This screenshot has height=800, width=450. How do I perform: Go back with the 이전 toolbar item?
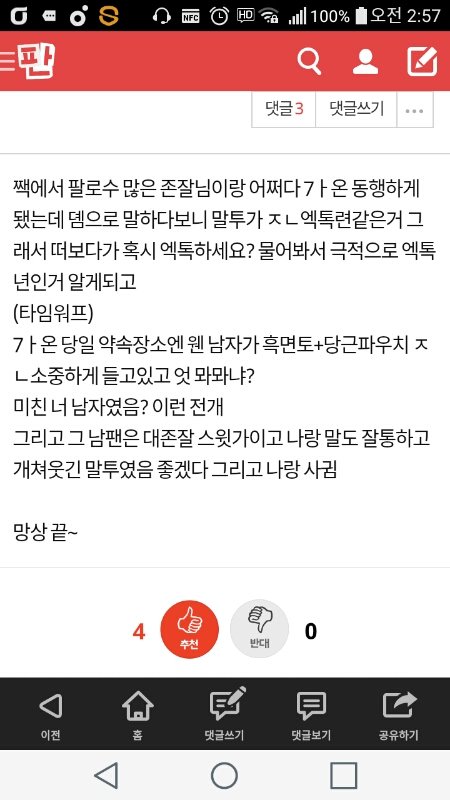(51, 714)
